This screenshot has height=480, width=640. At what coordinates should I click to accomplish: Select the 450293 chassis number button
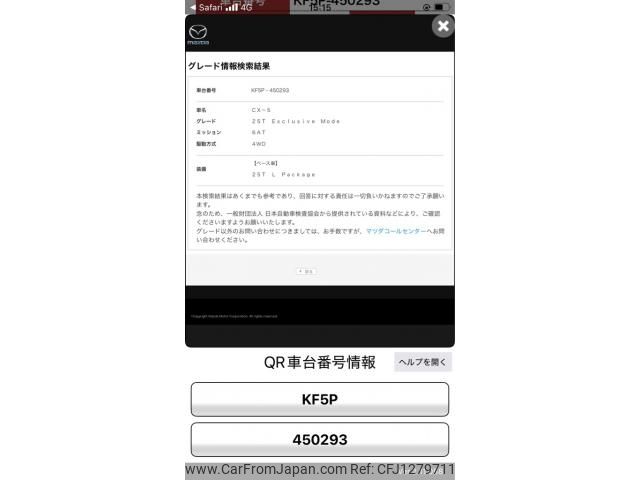click(320, 440)
